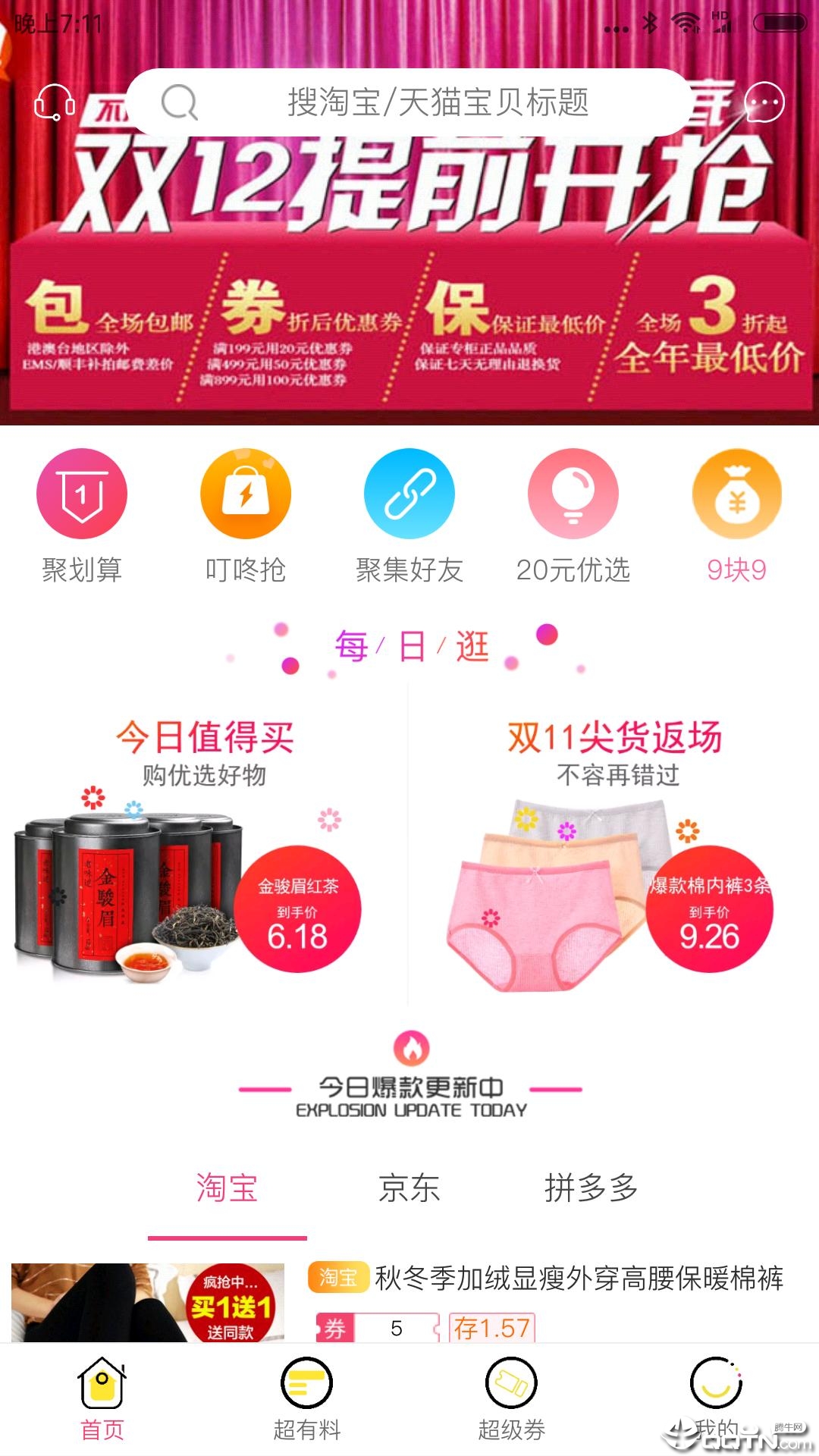This screenshot has width=819, height=1456.
Task: Open the 我的 profile tab
Action: point(716,1400)
